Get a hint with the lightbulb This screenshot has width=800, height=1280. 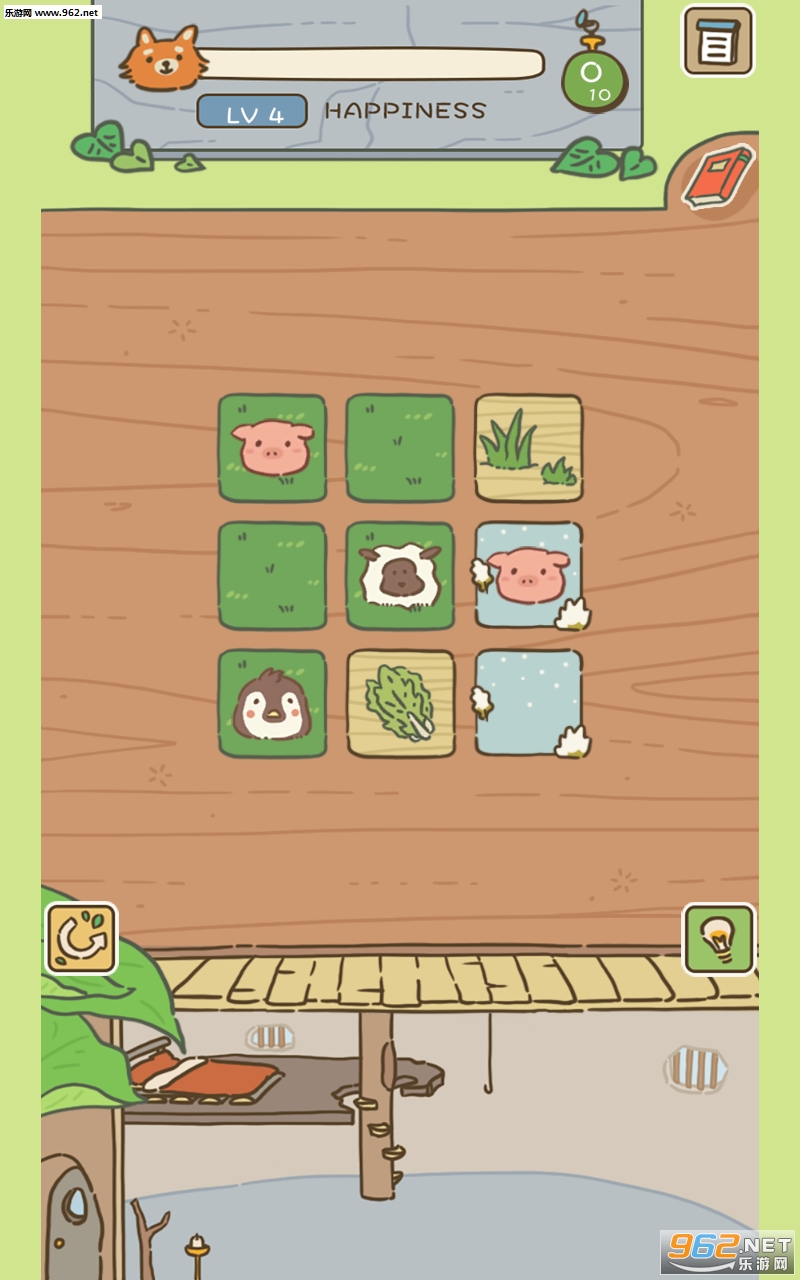[718, 938]
